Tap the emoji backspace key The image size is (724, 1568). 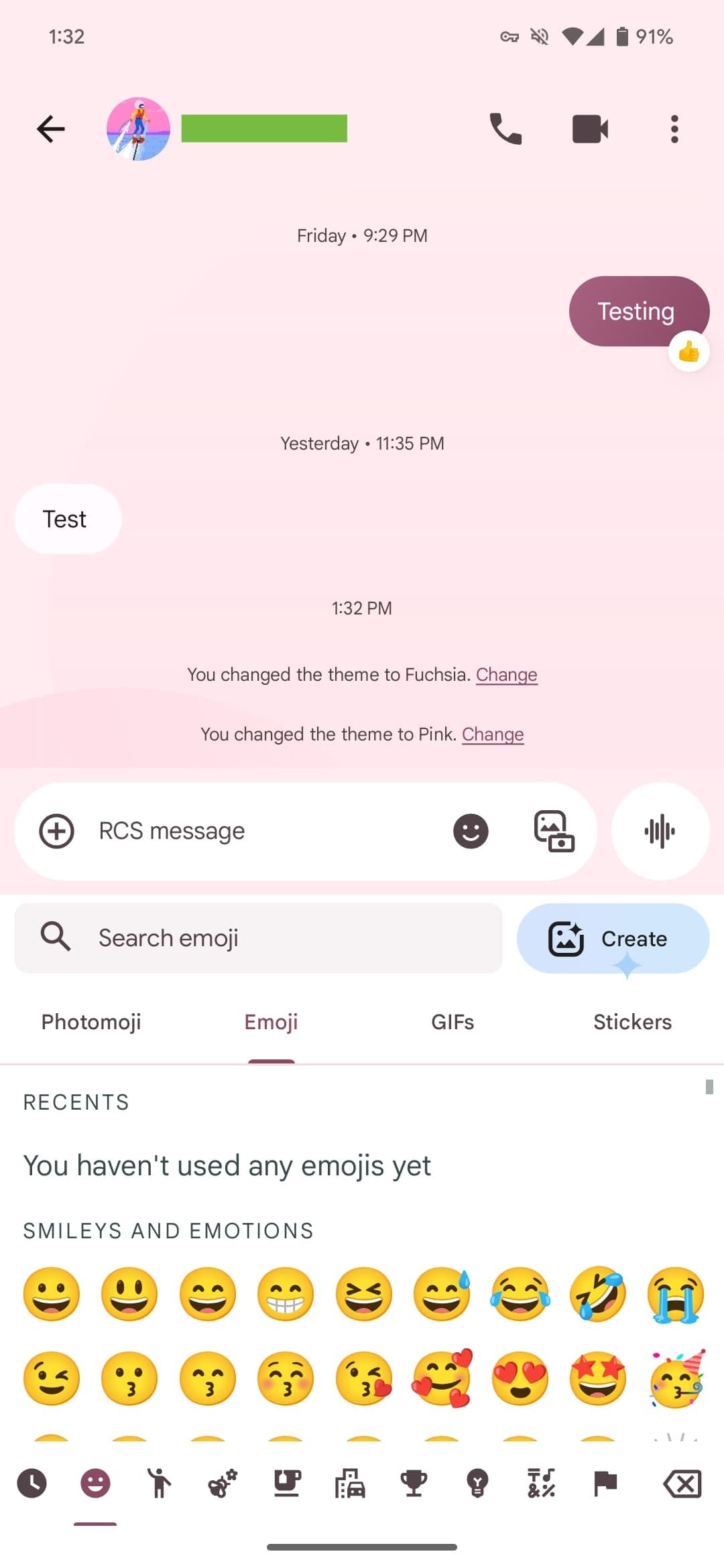[682, 1483]
